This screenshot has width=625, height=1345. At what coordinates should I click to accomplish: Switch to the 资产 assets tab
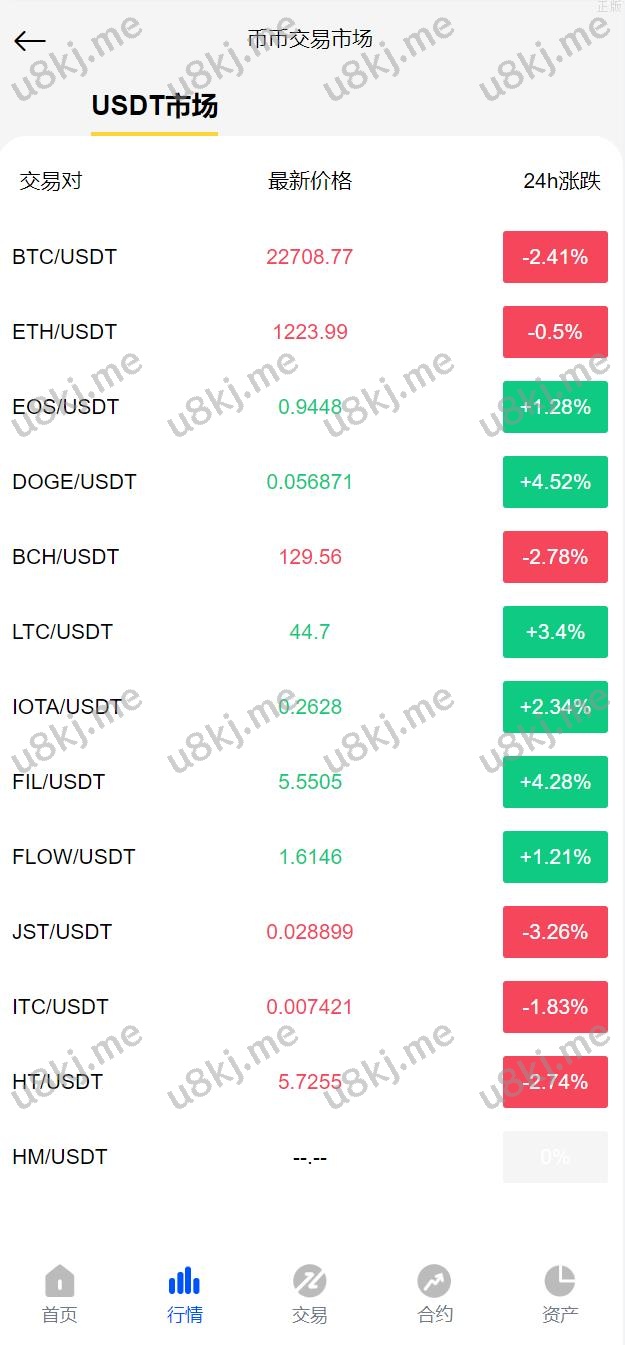pyautogui.click(x=560, y=1294)
